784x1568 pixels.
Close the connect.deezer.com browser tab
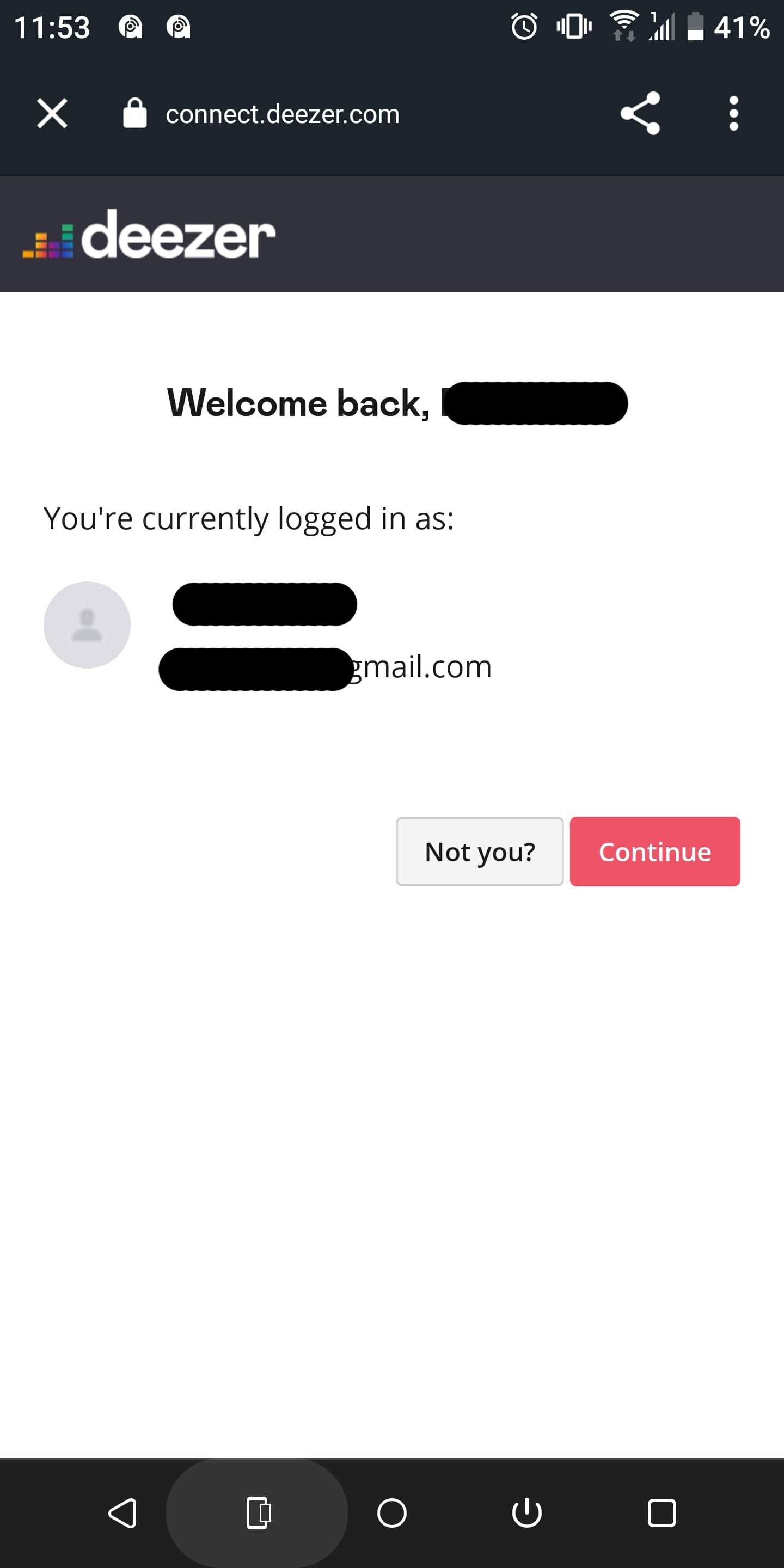click(52, 114)
